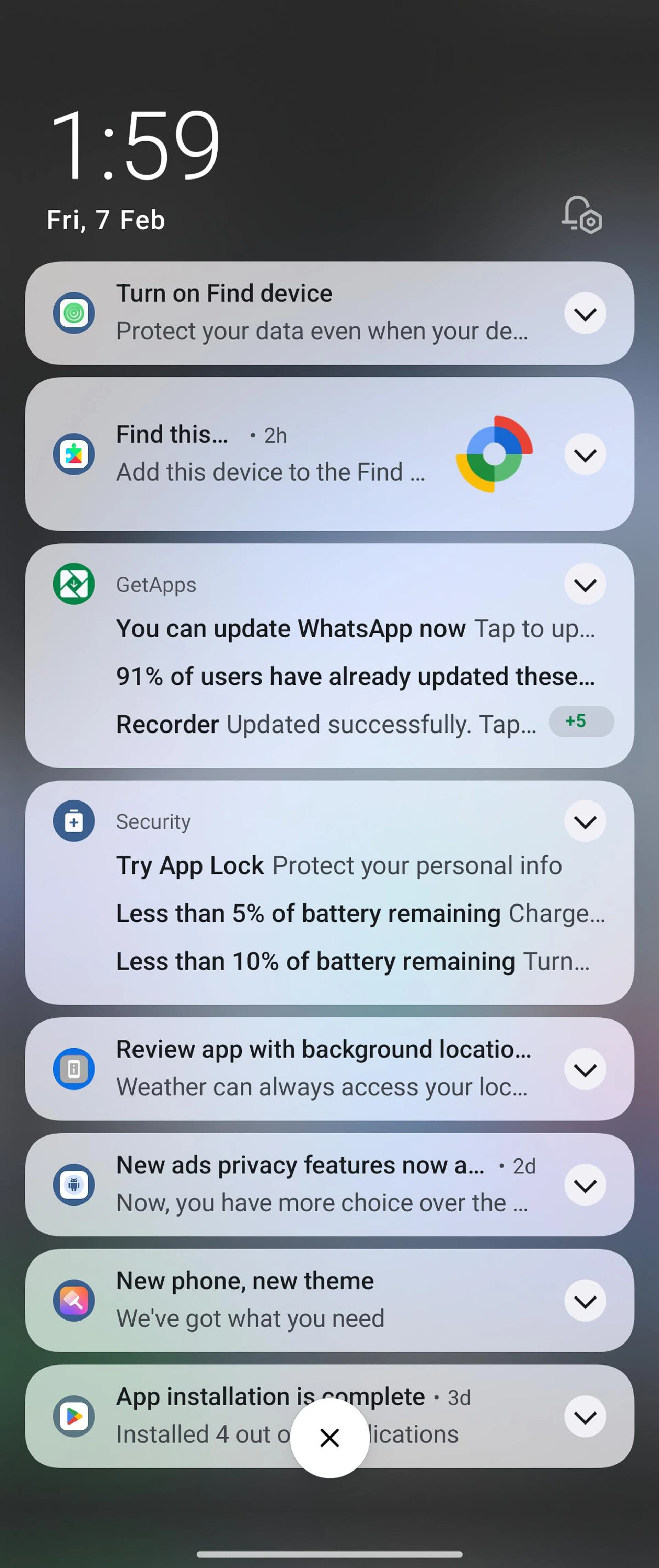
Task: Tap the blue Security shield icon
Action: pos(74,820)
